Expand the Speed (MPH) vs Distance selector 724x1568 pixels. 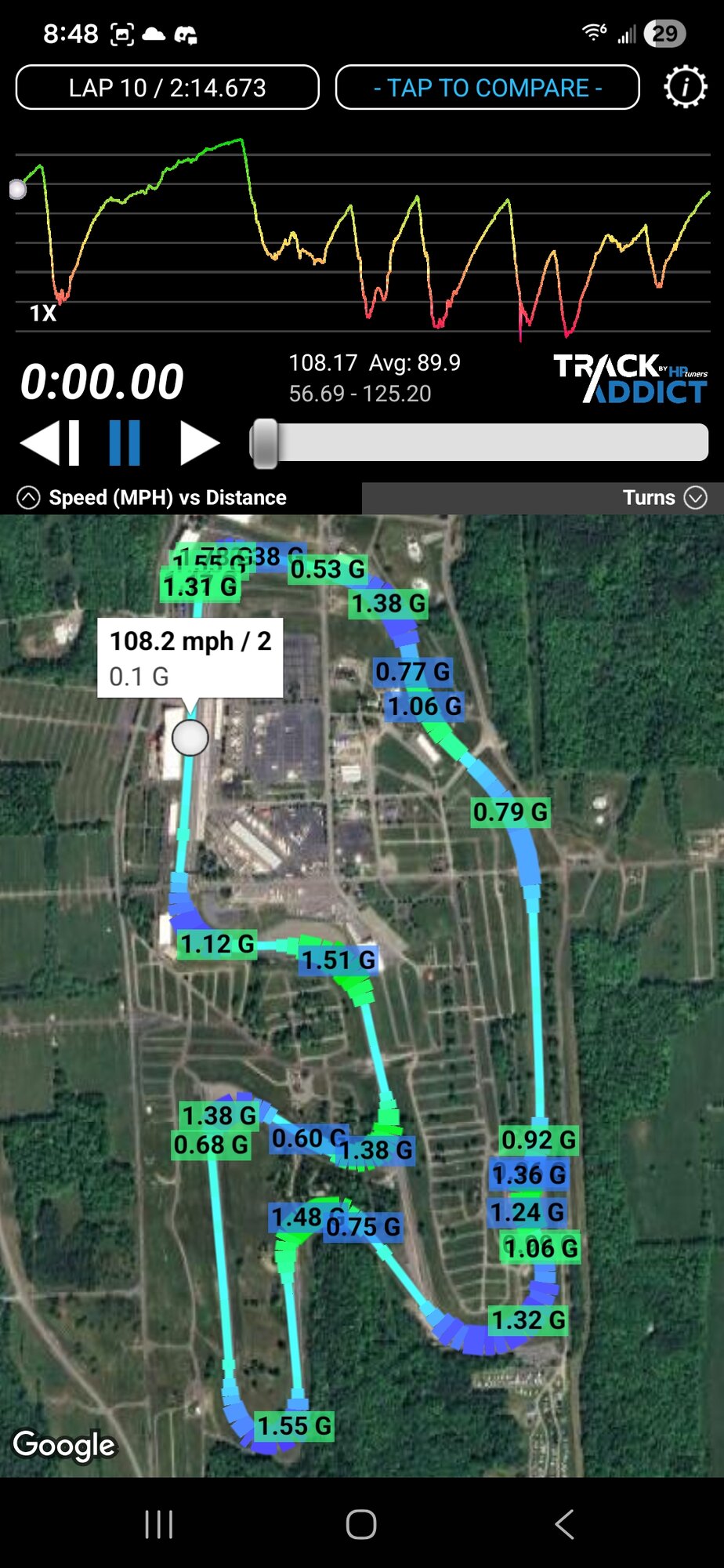pos(153,498)
